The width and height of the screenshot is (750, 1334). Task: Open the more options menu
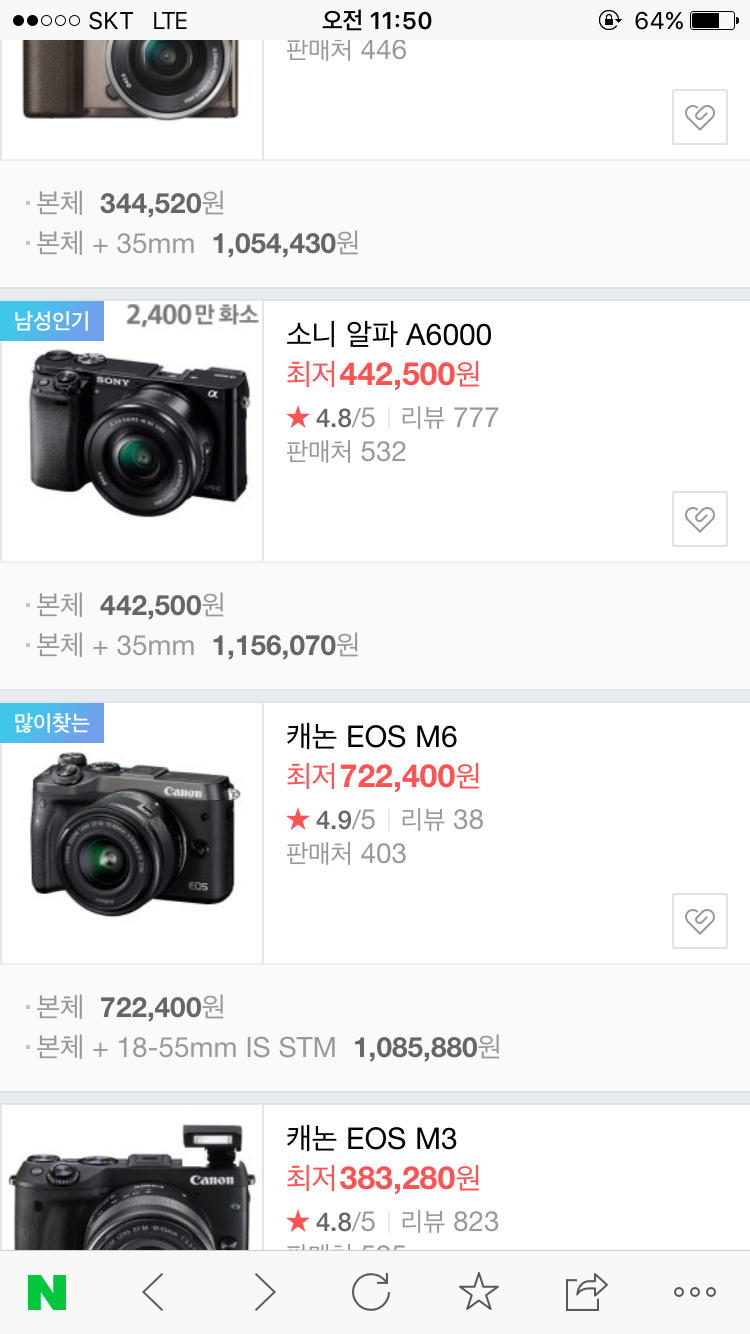pyautogui.click(x=695, y=1292)
